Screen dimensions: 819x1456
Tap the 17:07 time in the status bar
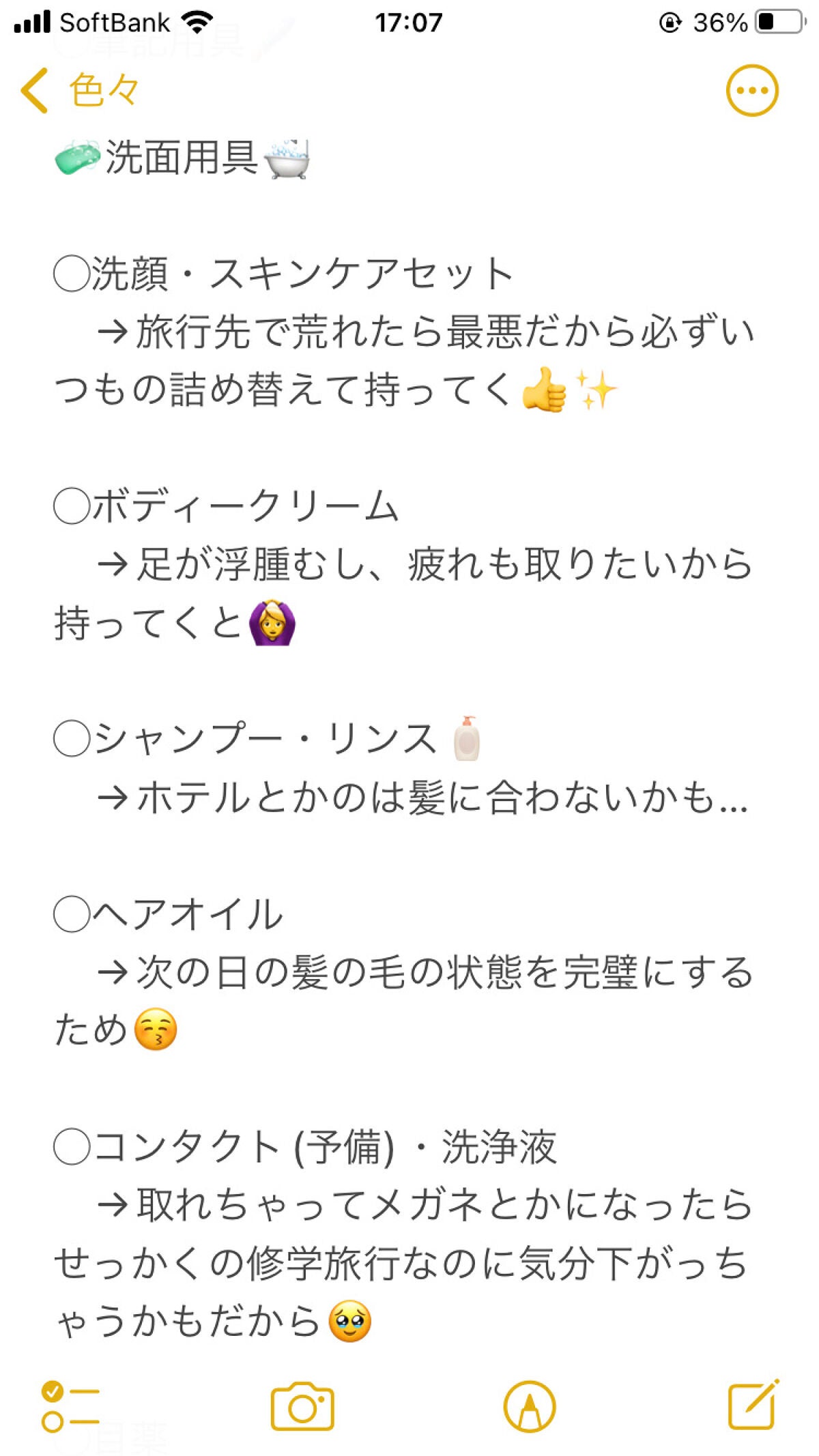click(409, 21)
